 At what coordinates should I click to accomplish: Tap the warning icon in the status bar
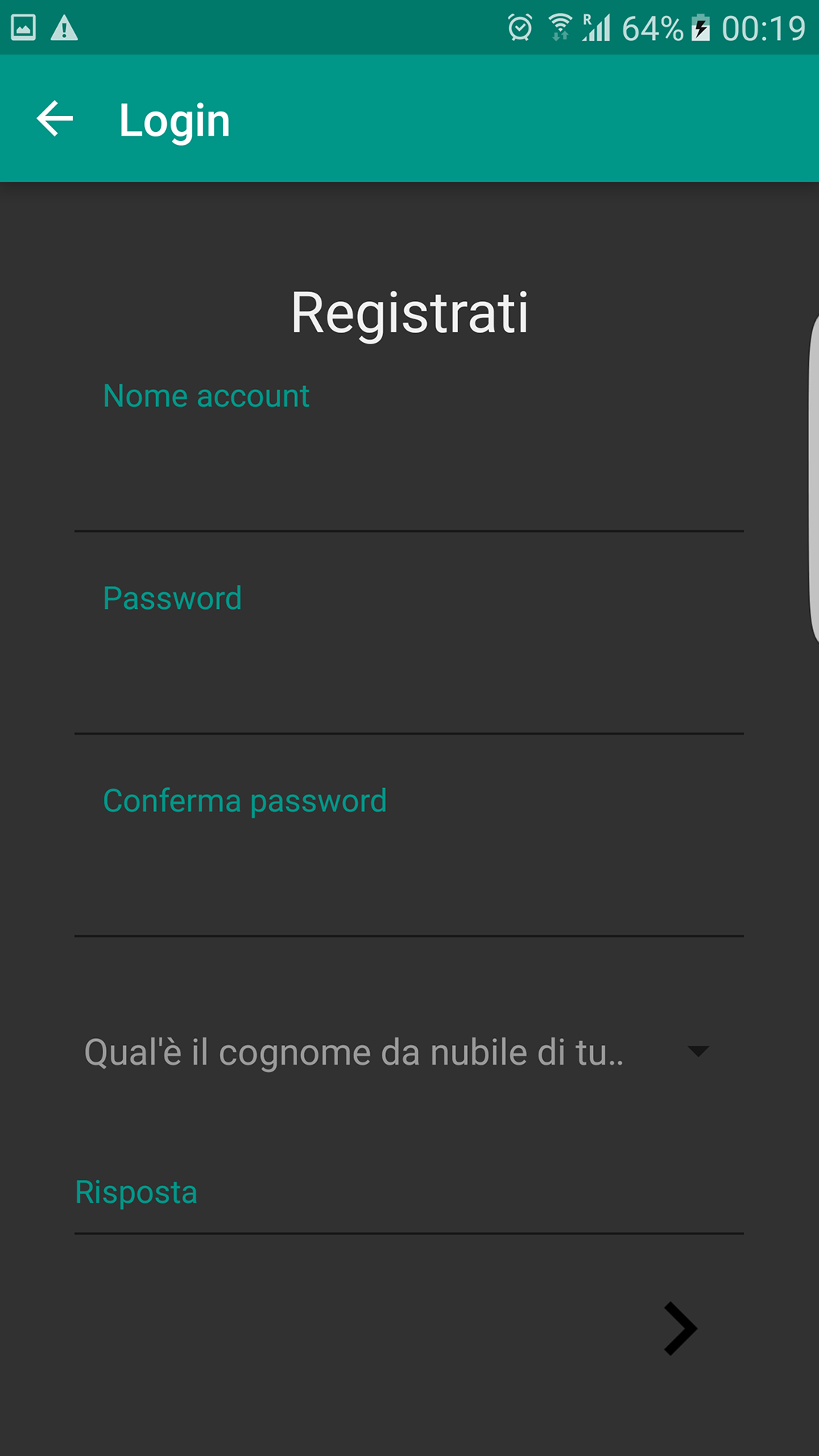64,27
